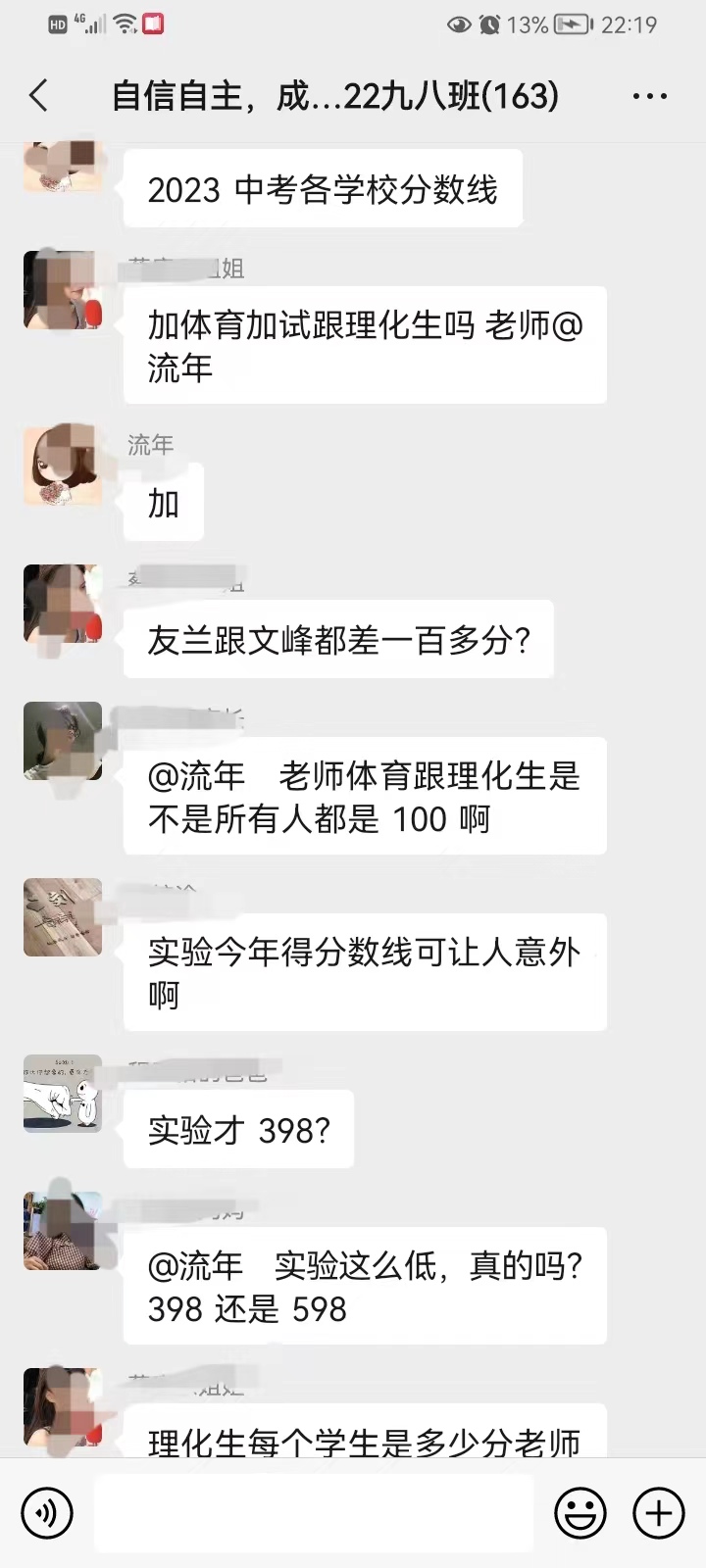Tap the text input field to compose

(x=314, y=1512)
